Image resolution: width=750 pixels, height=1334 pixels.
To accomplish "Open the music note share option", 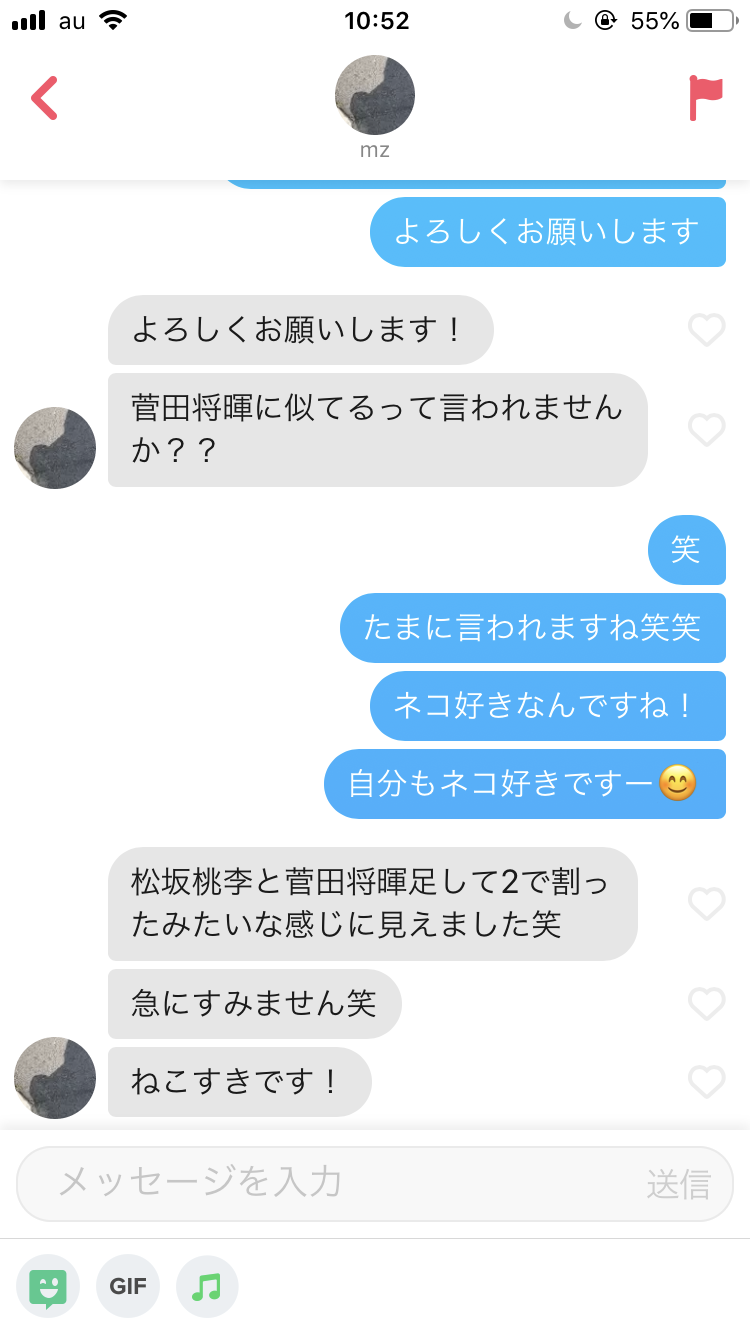I will tap(207, 1286).
